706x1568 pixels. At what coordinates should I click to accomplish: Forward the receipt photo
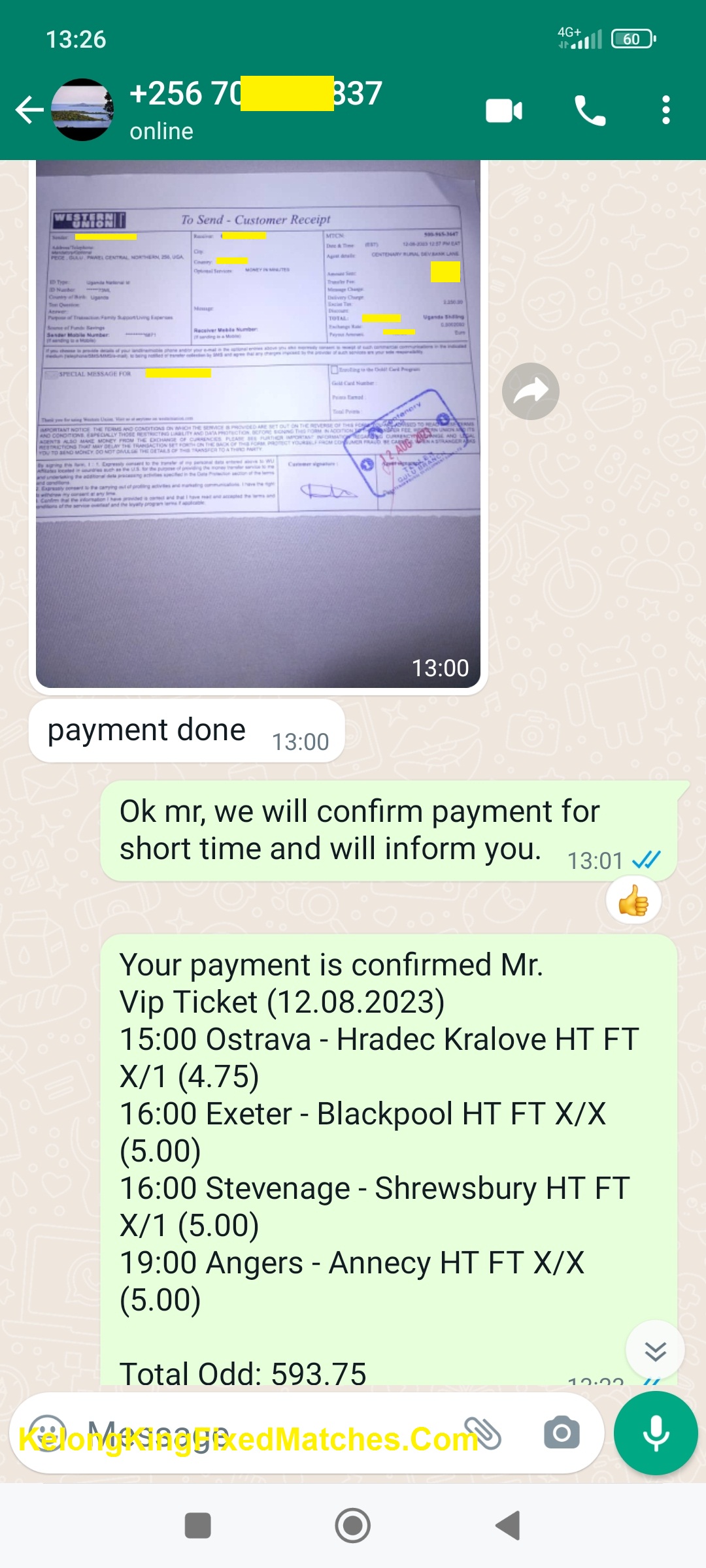point(530,391)
